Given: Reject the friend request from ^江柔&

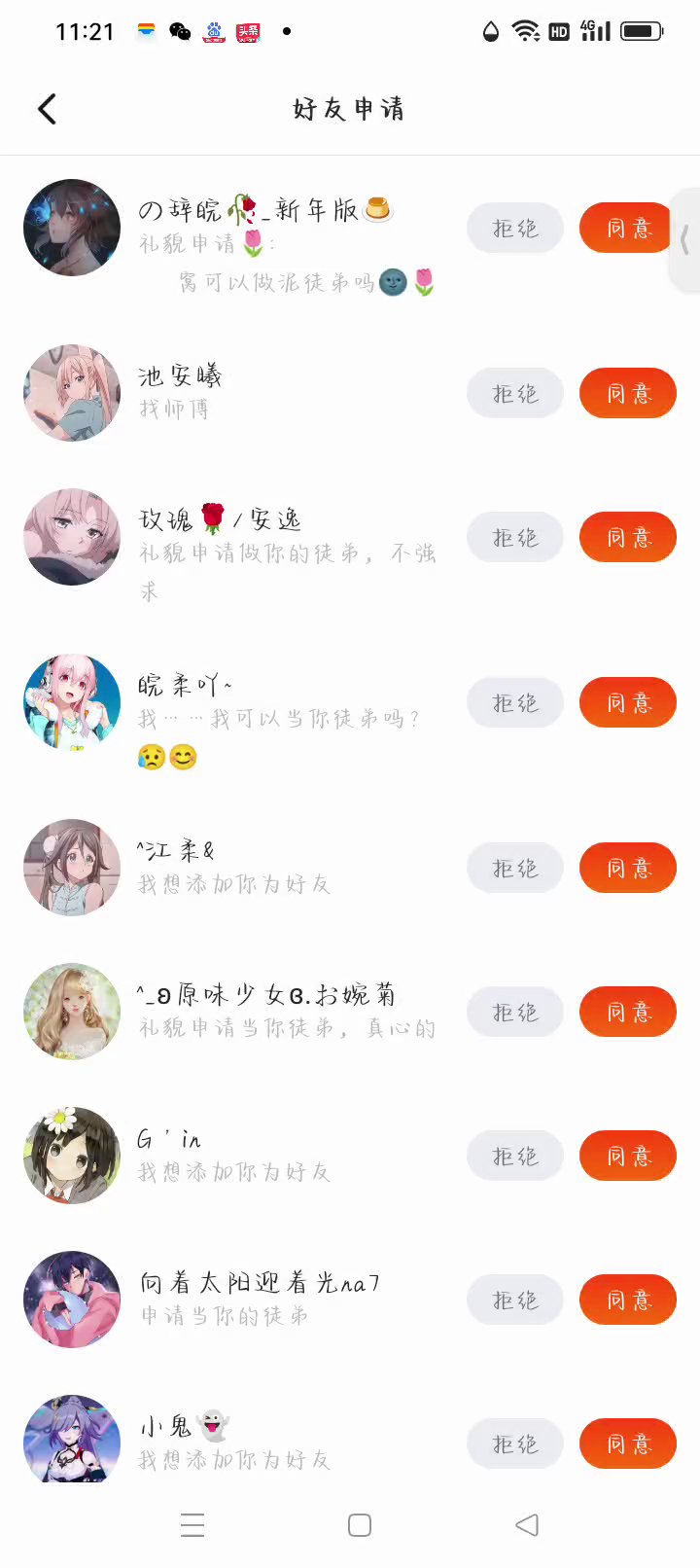Looking at the screenshot, I should tap(515, 868).
